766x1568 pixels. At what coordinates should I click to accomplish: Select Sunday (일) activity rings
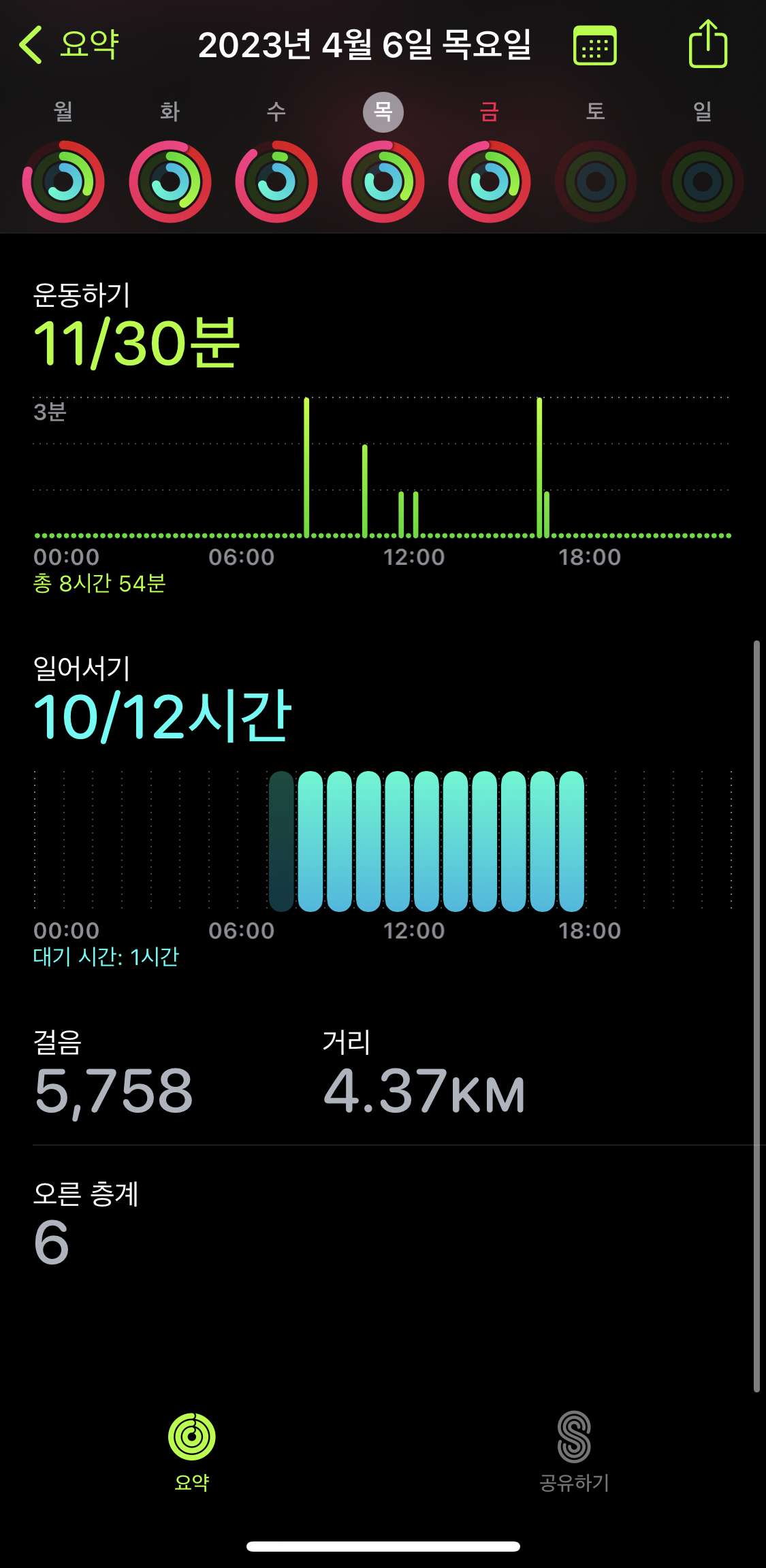click(702, 181)
